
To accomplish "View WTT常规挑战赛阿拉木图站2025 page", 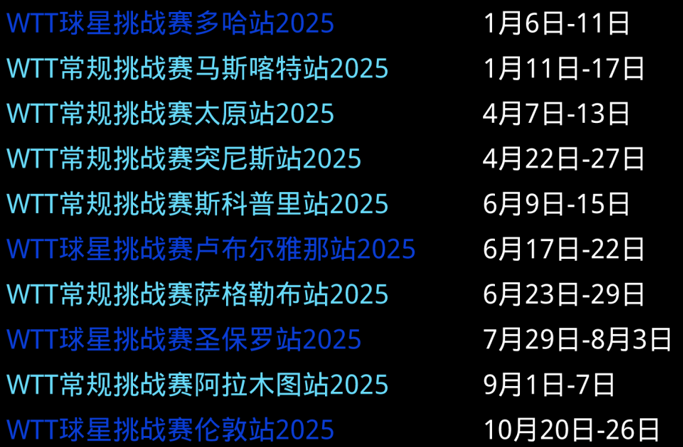I will point(197,384).
